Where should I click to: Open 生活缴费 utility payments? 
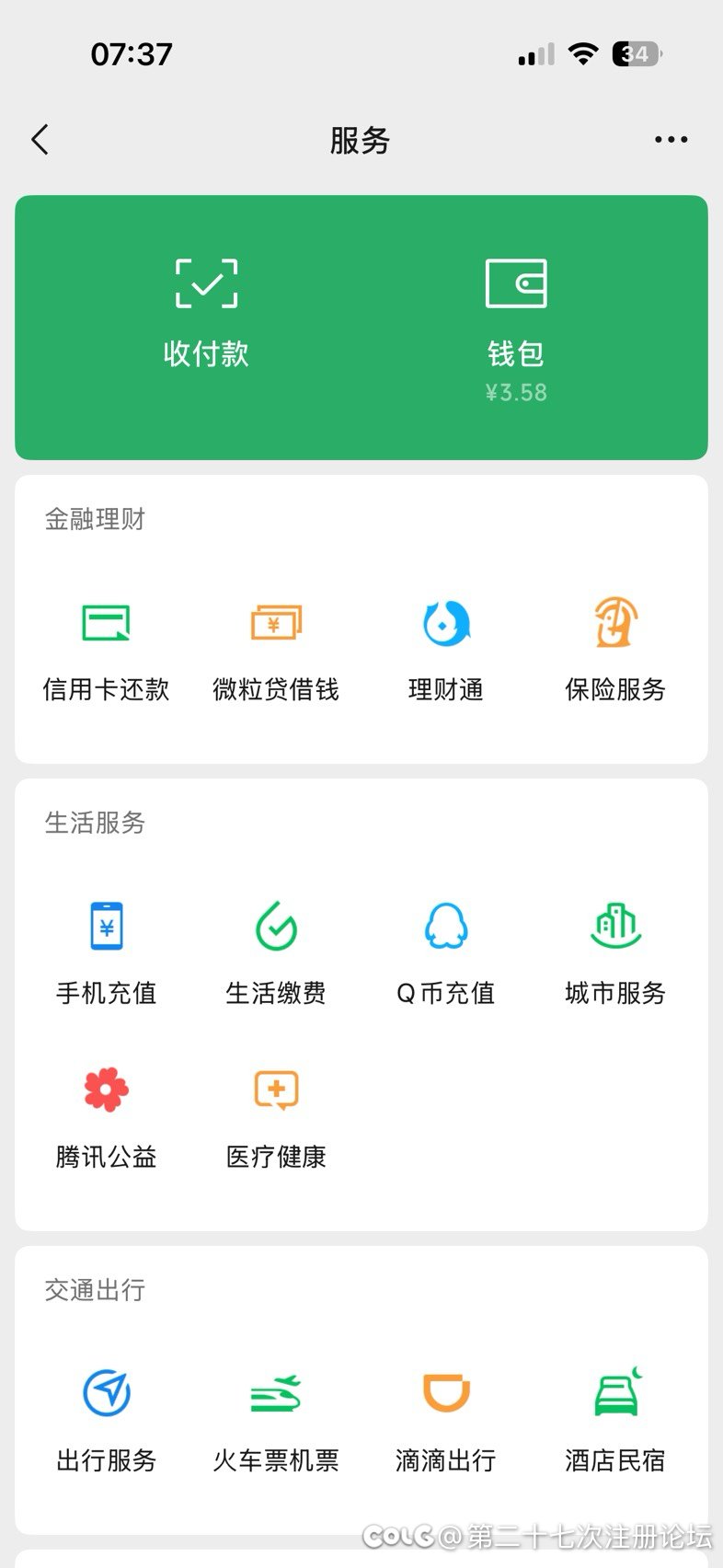(x=276, y=954)
